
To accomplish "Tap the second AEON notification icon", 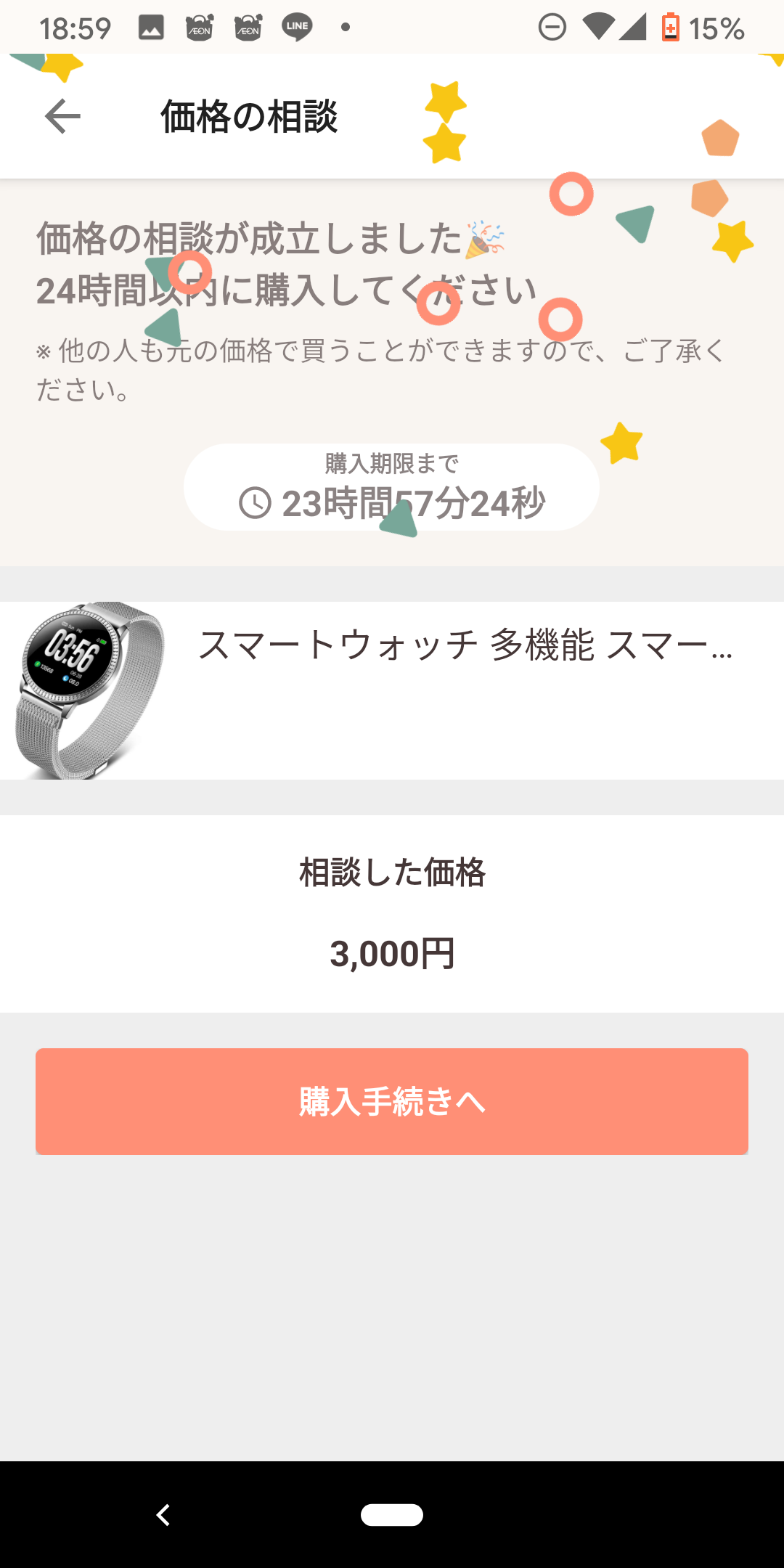I will pyautogui.click(x=248, y=28).
